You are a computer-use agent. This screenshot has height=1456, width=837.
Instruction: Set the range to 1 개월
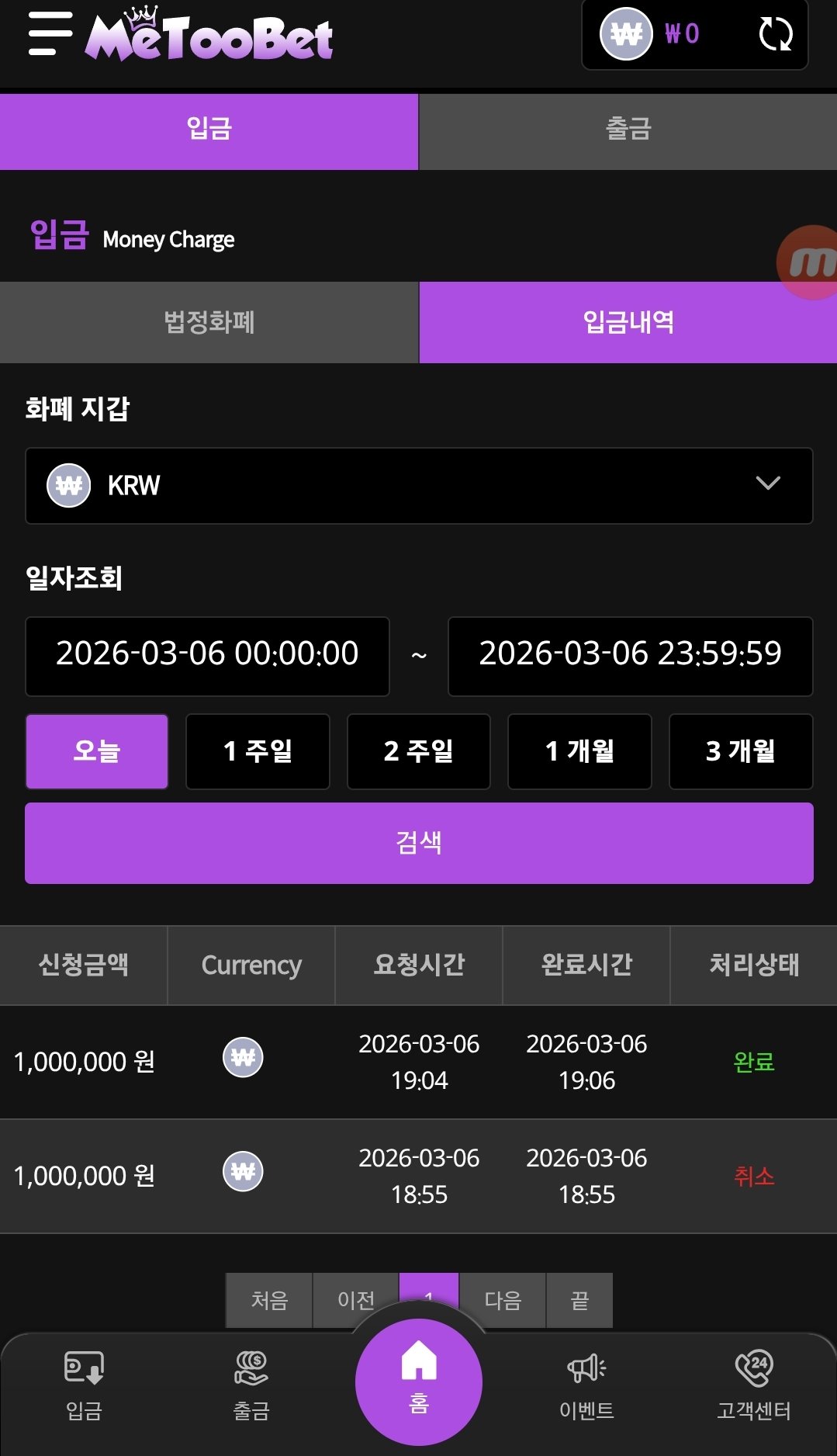tap(579, 751)
